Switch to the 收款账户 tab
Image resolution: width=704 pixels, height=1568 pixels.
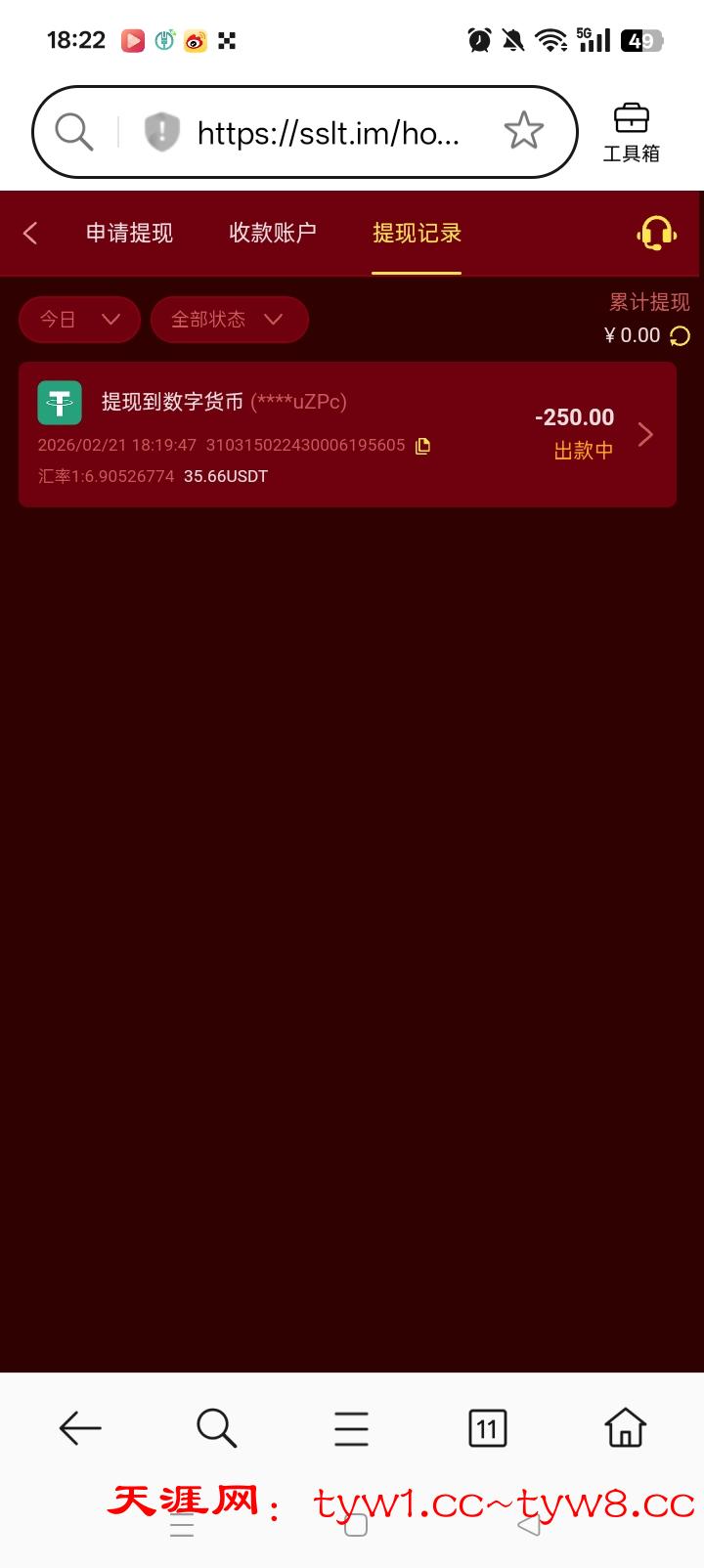tap(273, 233)
